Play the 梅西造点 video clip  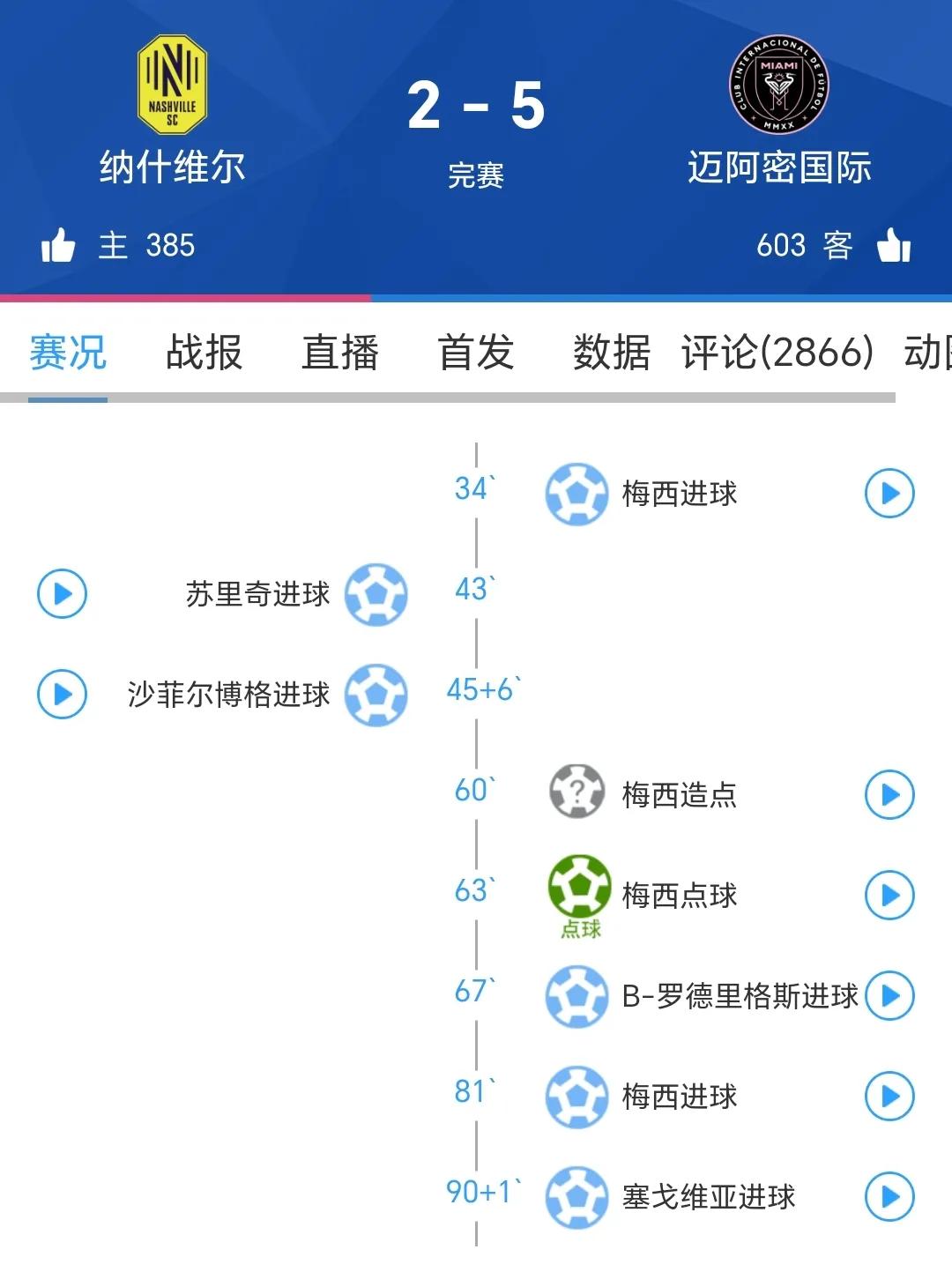tap(889, 795)
